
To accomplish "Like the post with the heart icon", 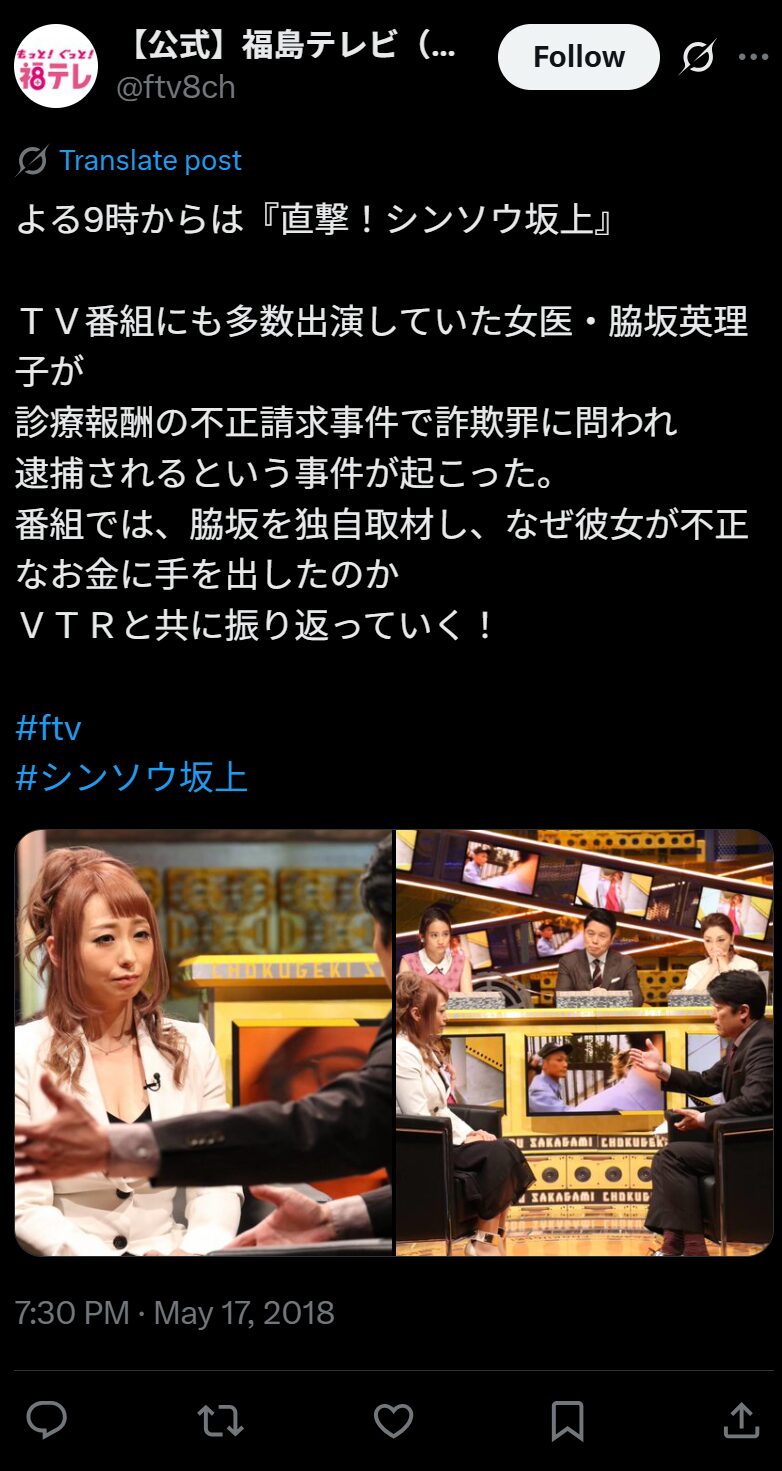I will pos(393,1420).
